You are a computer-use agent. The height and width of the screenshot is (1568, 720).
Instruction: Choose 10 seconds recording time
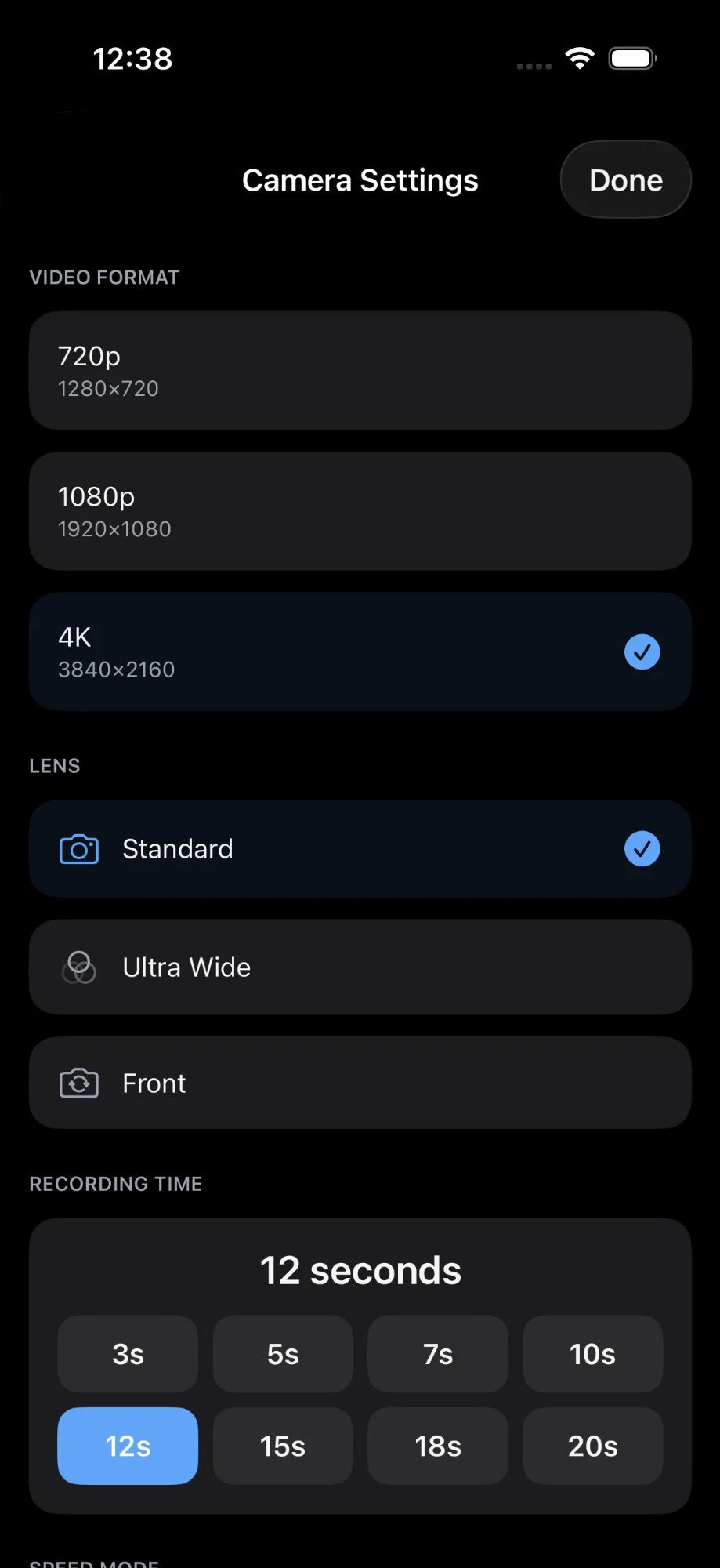tap(592, 1354)
